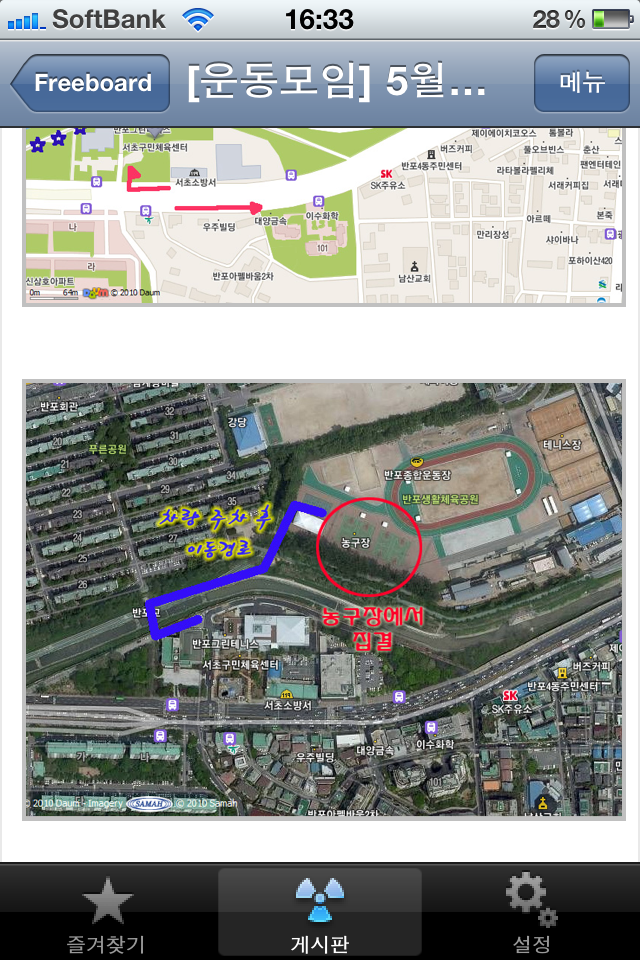Open the 메뉴 menu button
Screen dimensions: 640x960
(x=581, y=83)
